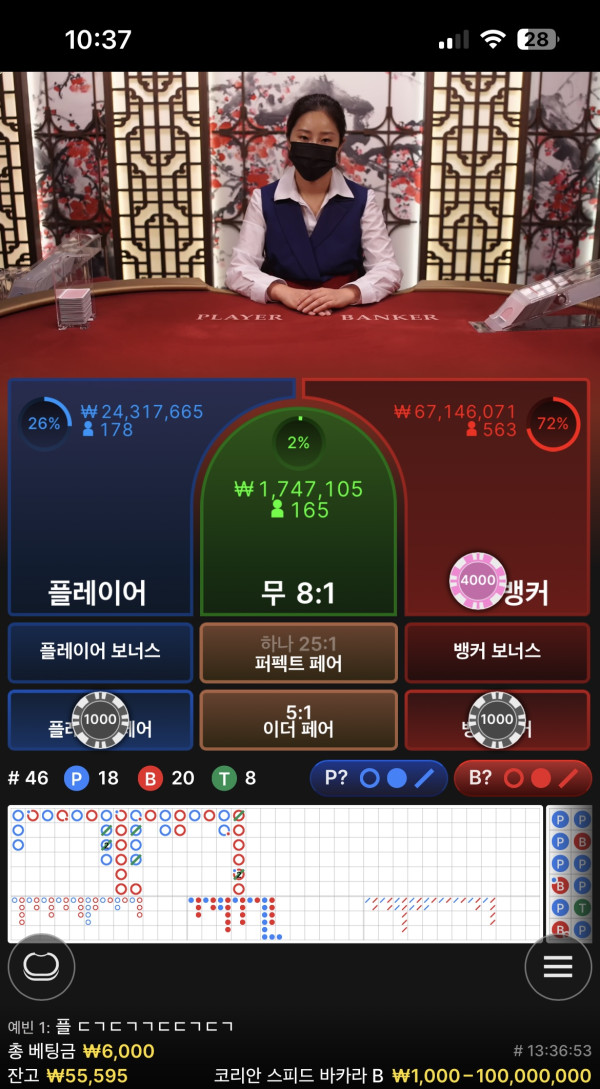Open the side road panel with P/B results
Screen dimensions: 600x1089
(x=572, y=873)
